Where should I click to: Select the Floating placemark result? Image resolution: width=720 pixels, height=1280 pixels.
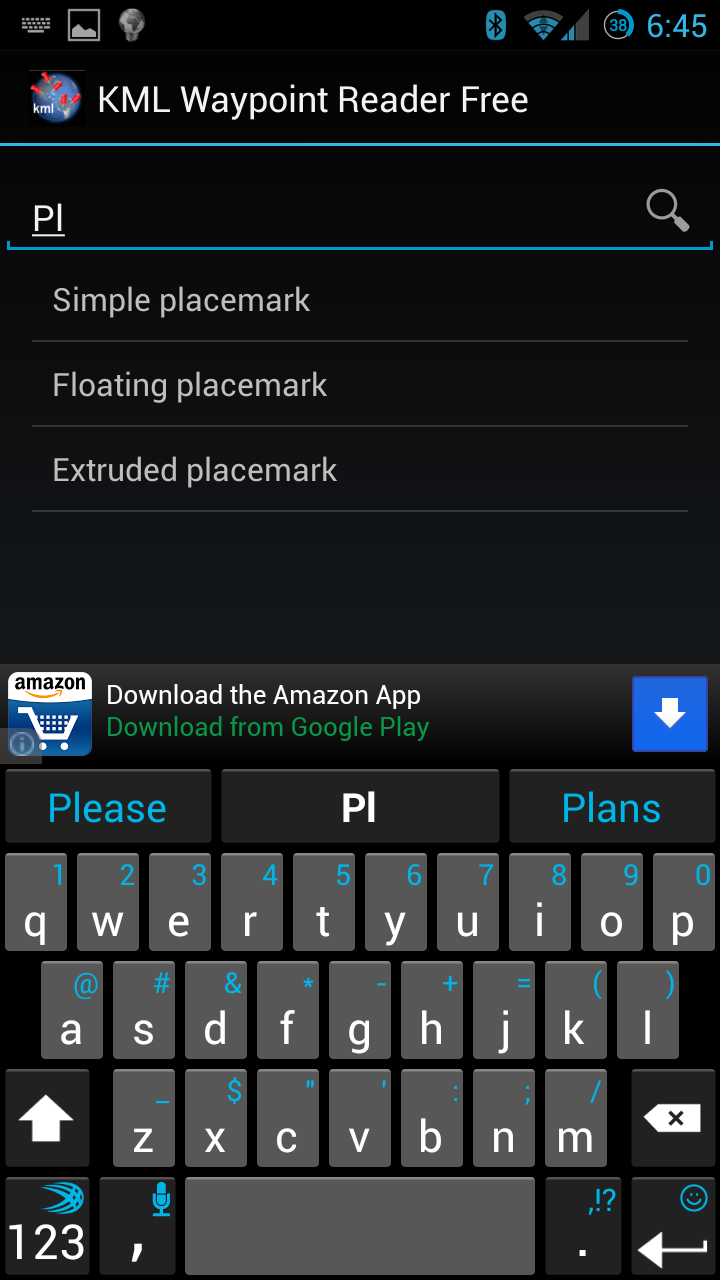360,385
